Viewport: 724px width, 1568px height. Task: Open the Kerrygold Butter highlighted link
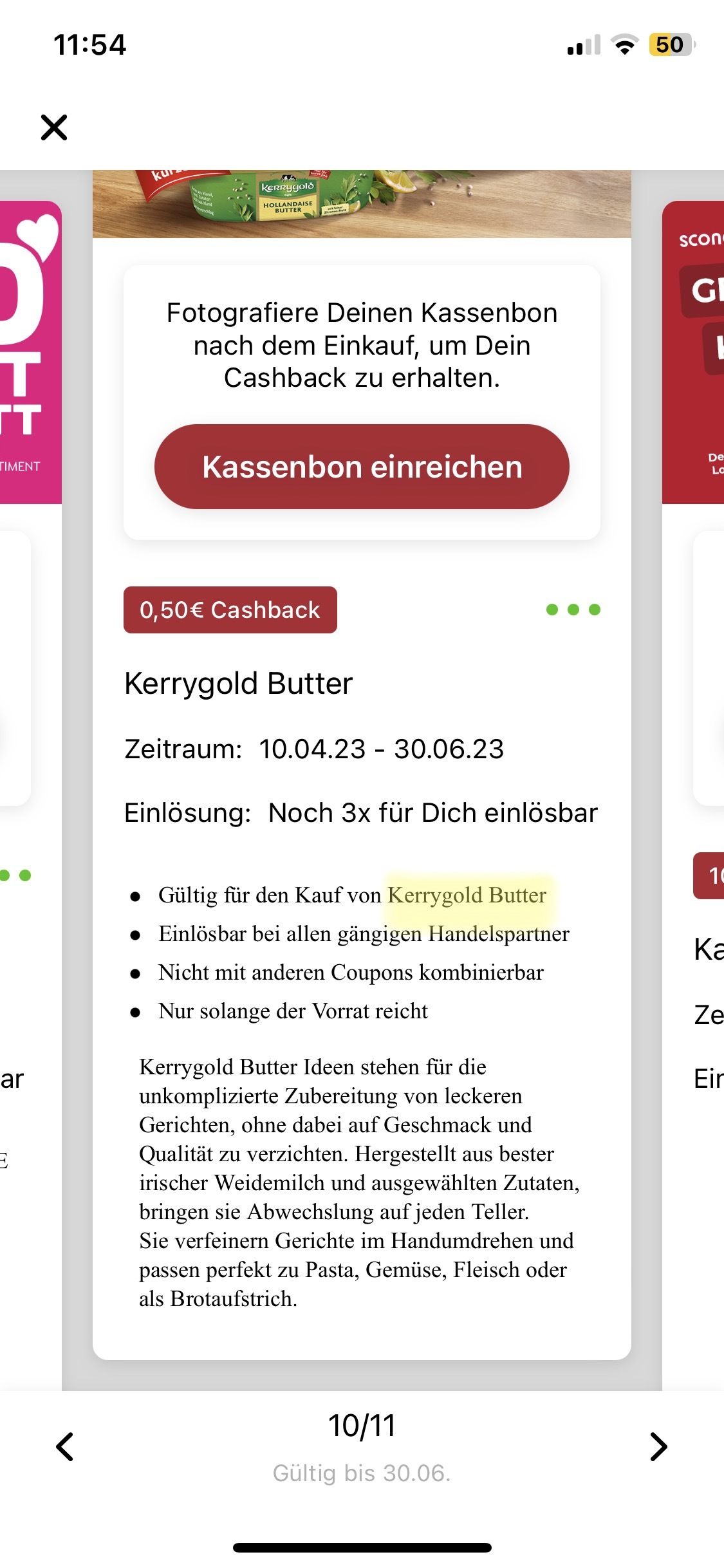[x=467, y=895]
